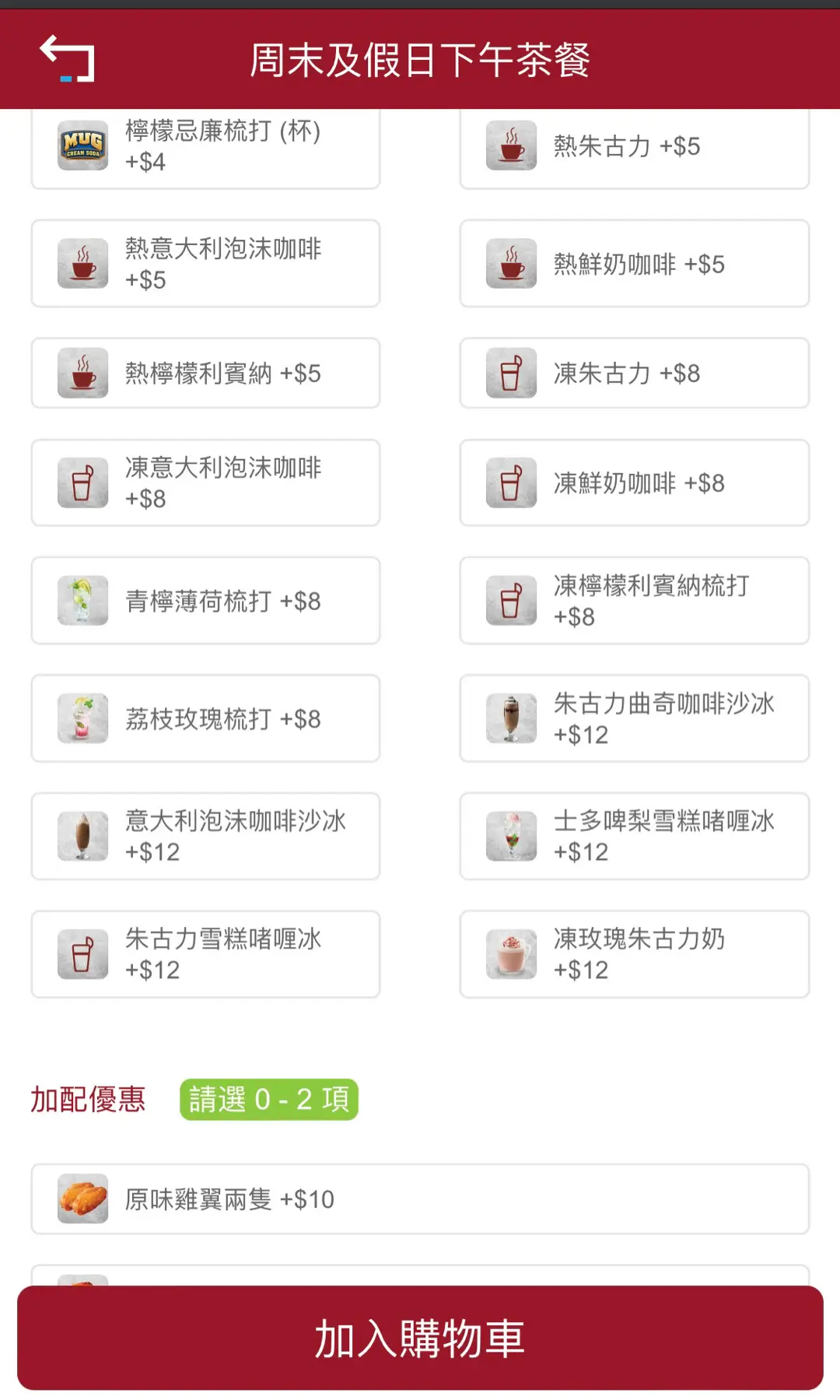Select 檸檬忌廉梳打 (杯) +$4
This screenshot has height=1400, width=840.
206,147
